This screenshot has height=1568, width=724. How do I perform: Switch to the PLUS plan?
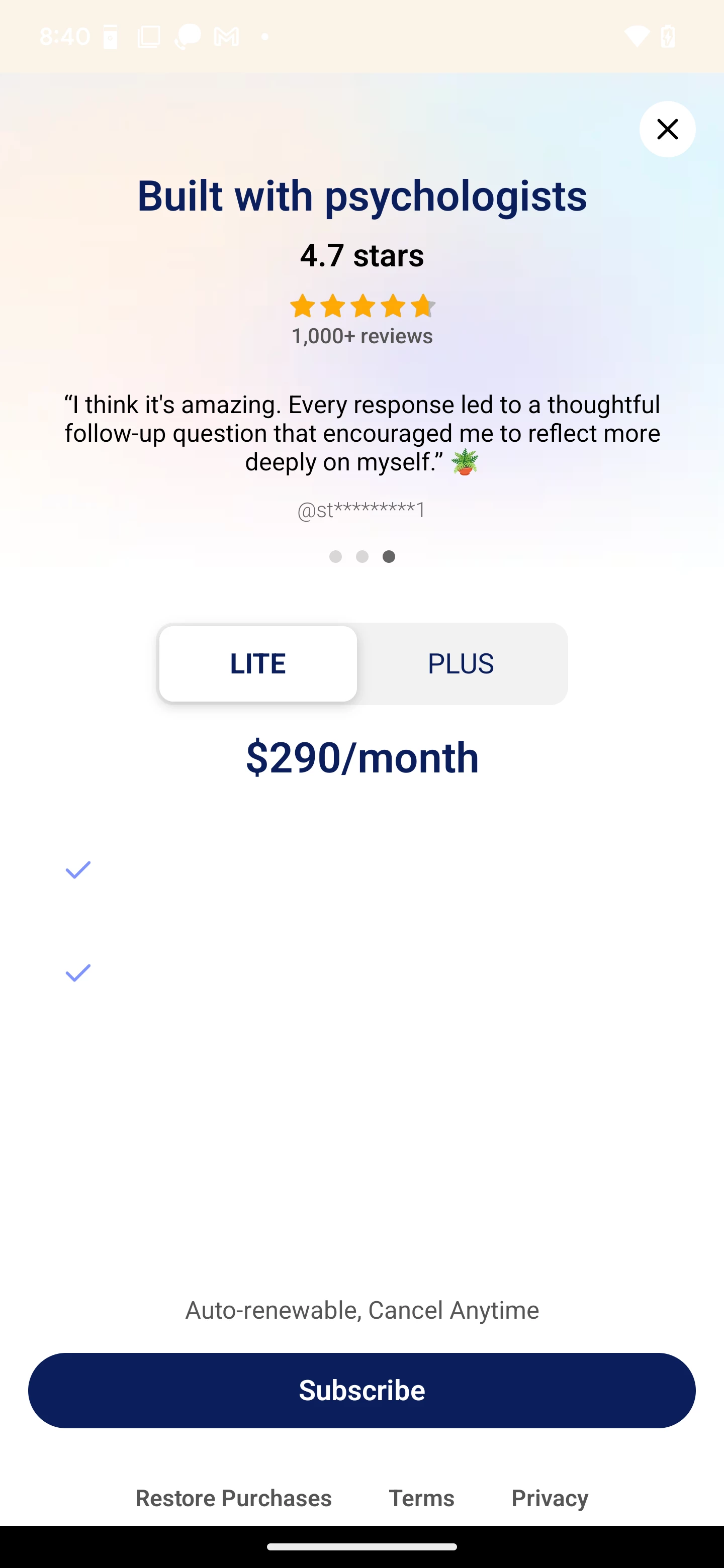point(461,663)
